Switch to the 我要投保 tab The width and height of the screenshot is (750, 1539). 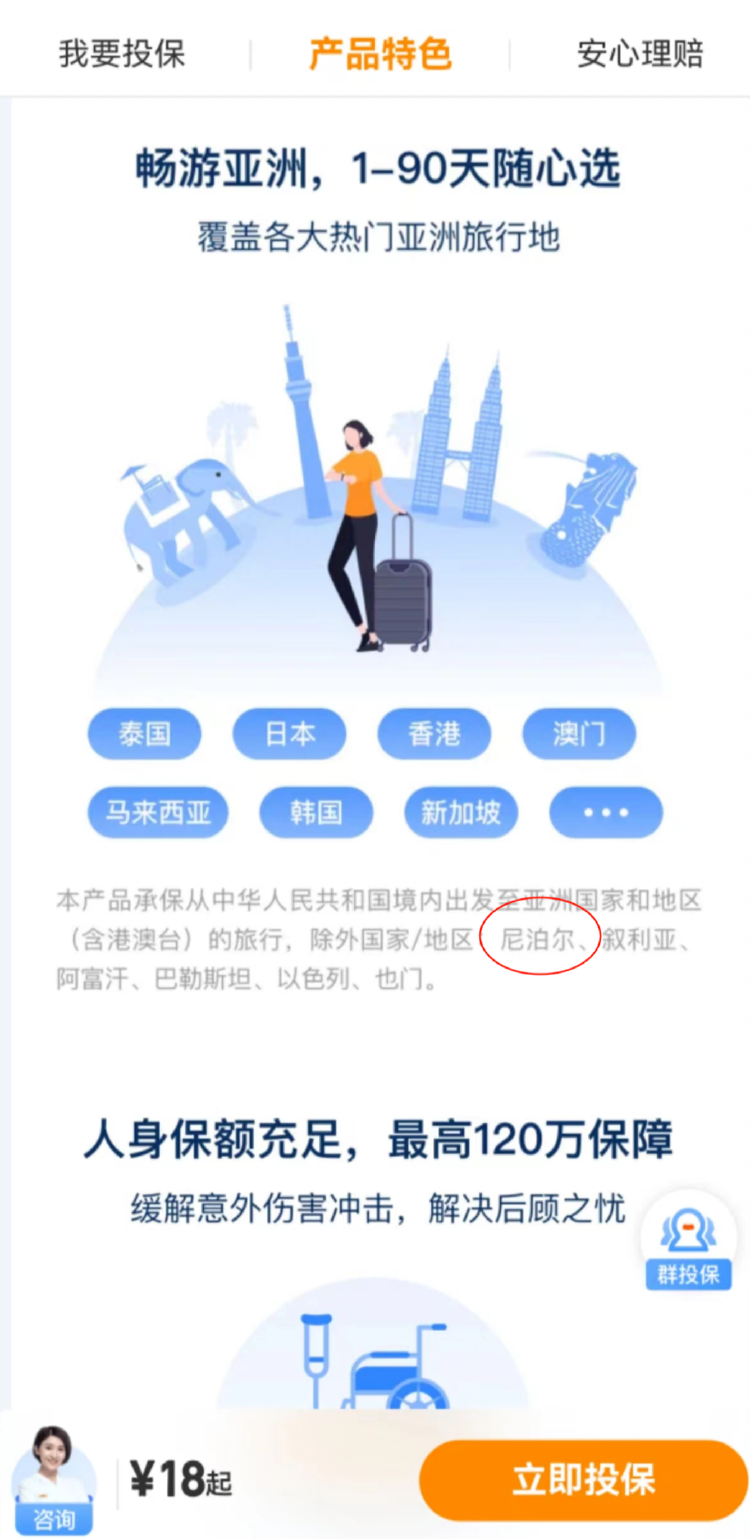pos(121,54)
